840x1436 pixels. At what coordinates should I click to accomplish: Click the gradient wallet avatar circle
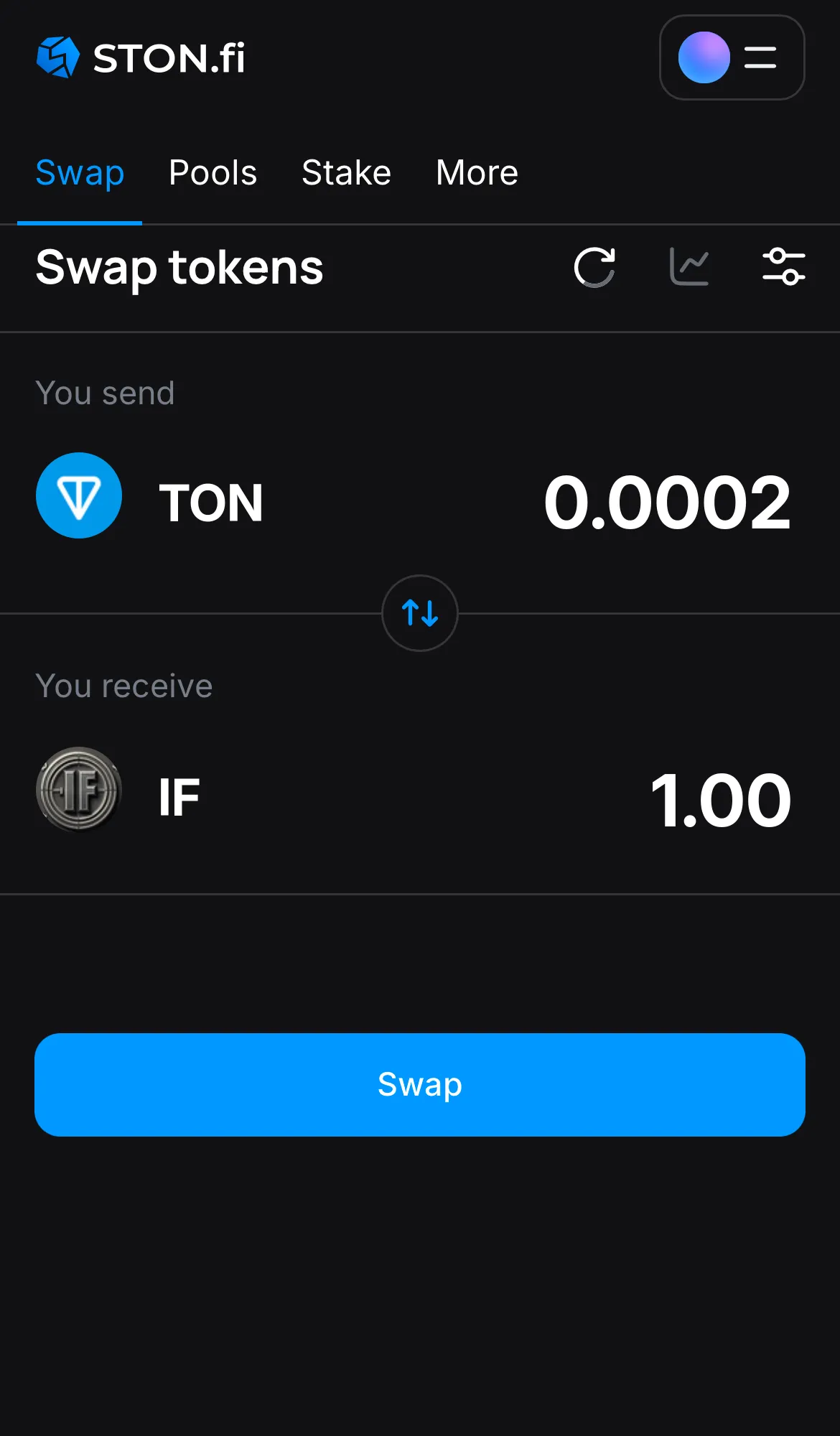click(x=704, y=58)
